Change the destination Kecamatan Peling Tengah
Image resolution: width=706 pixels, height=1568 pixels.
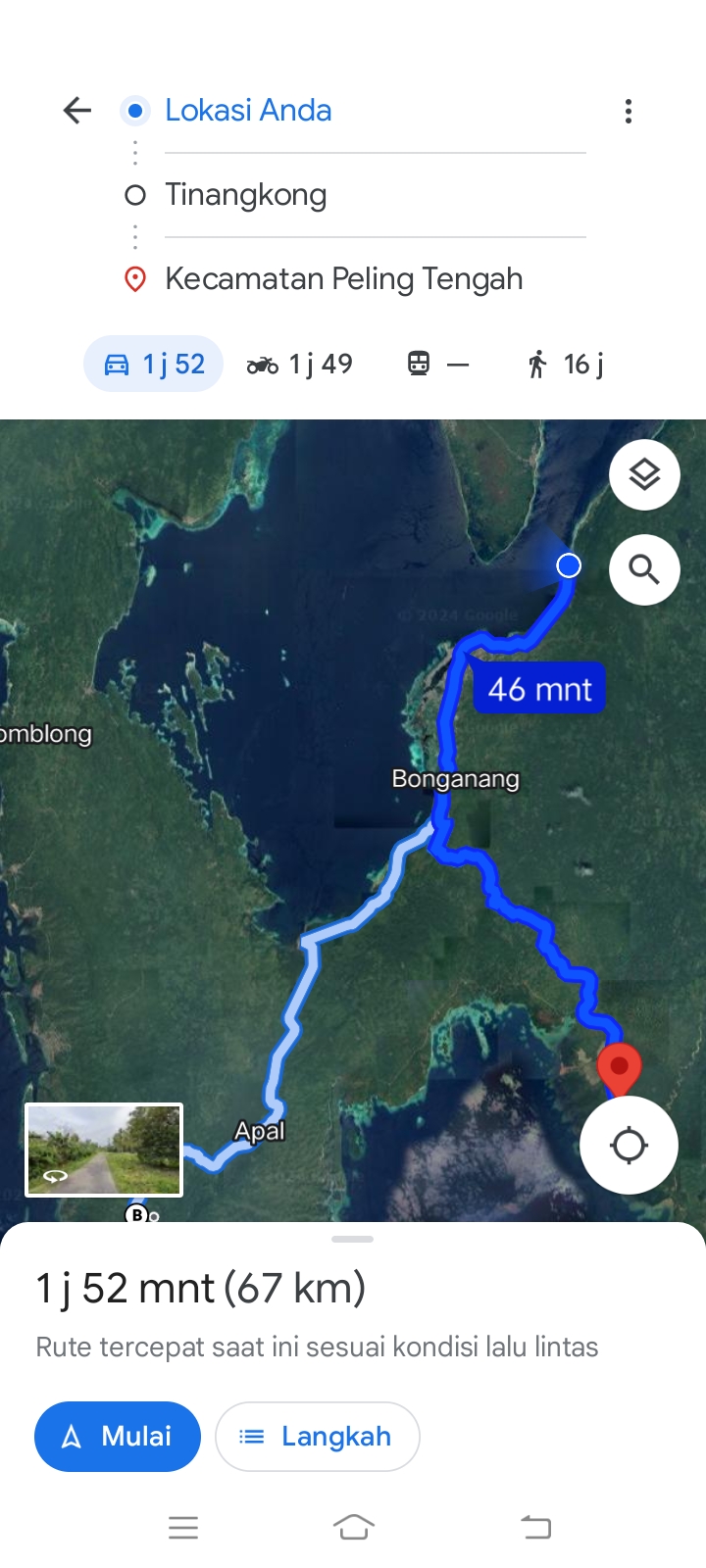point(375,279)
